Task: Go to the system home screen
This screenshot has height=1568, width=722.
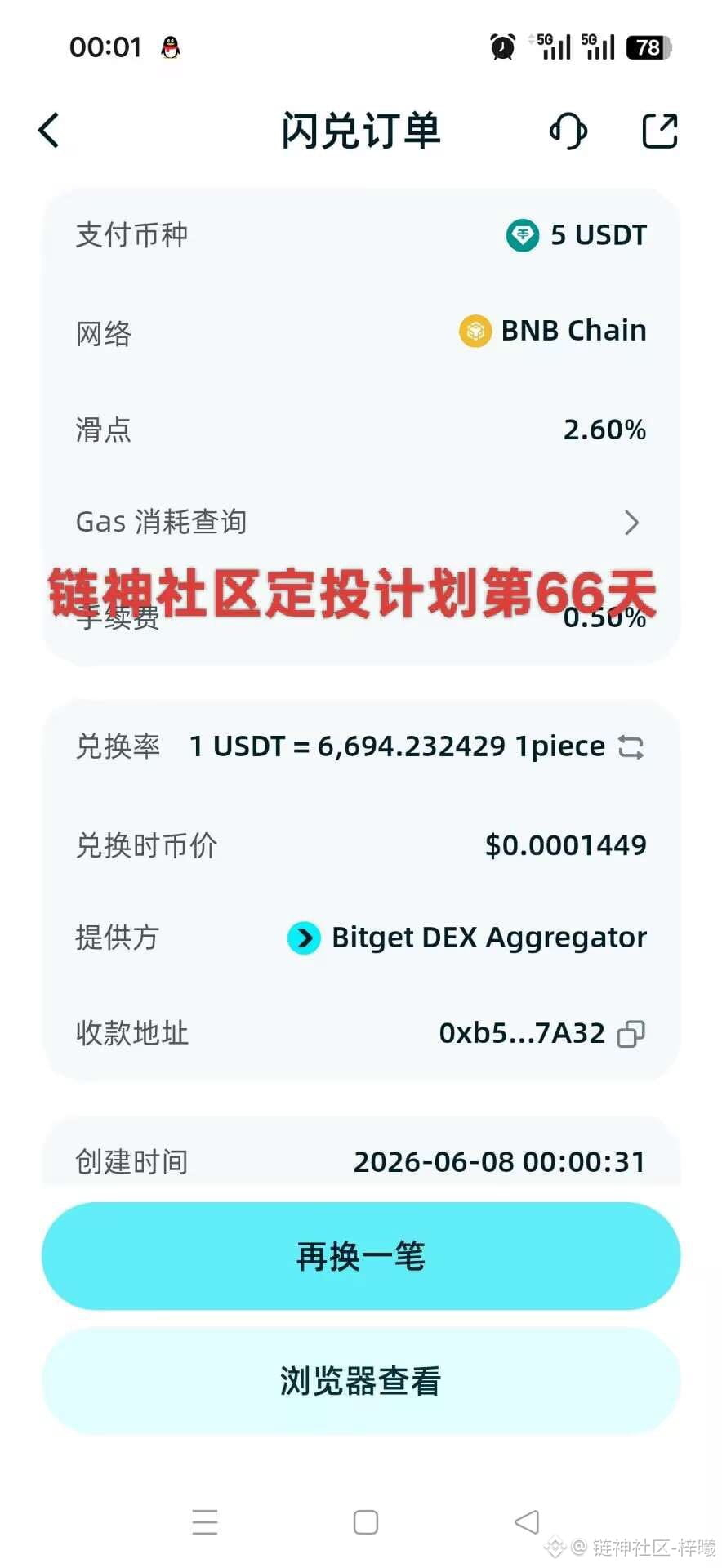Action: [365, 1522]
